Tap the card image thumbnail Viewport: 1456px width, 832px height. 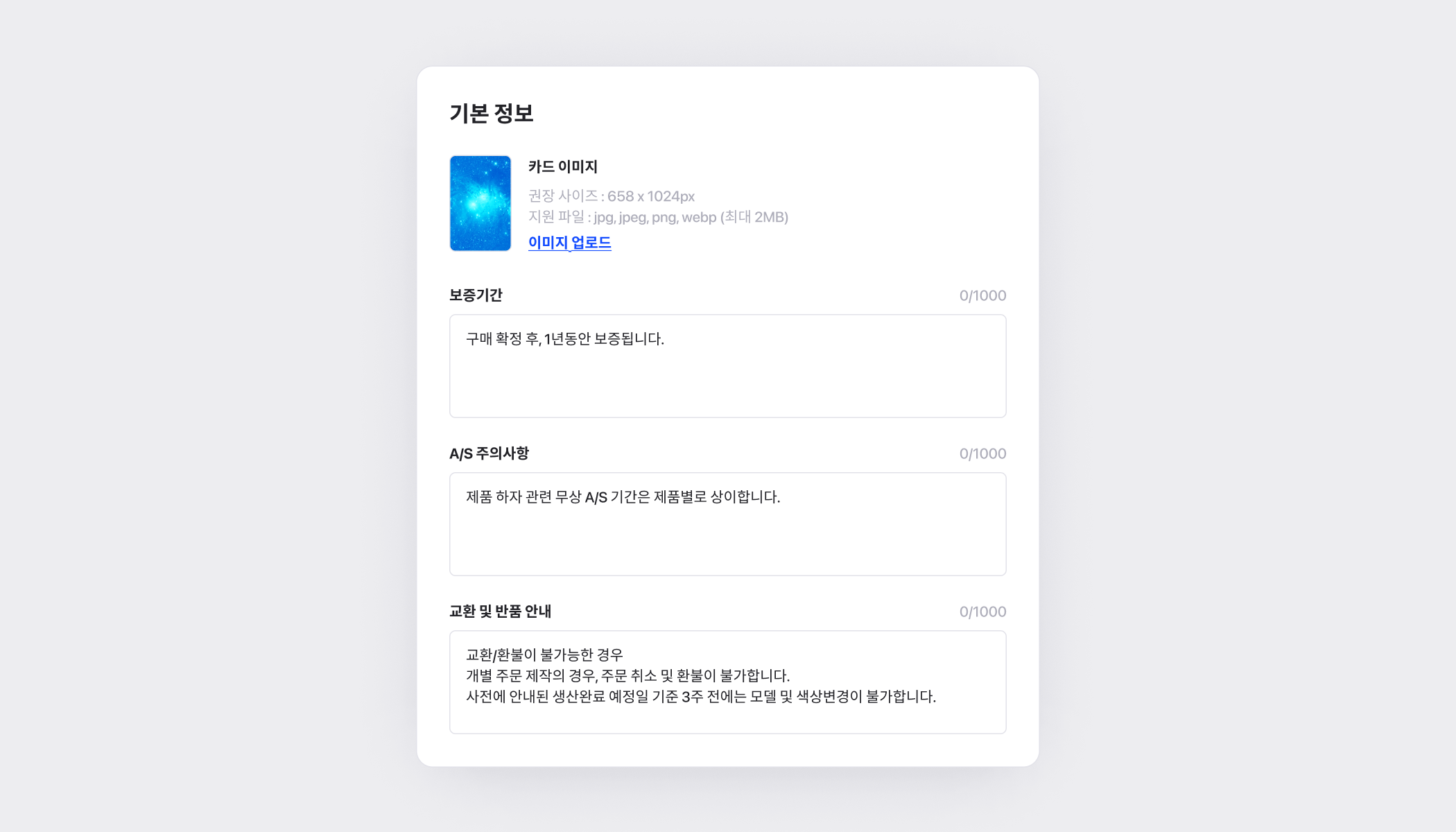click(x=480, y=203)
